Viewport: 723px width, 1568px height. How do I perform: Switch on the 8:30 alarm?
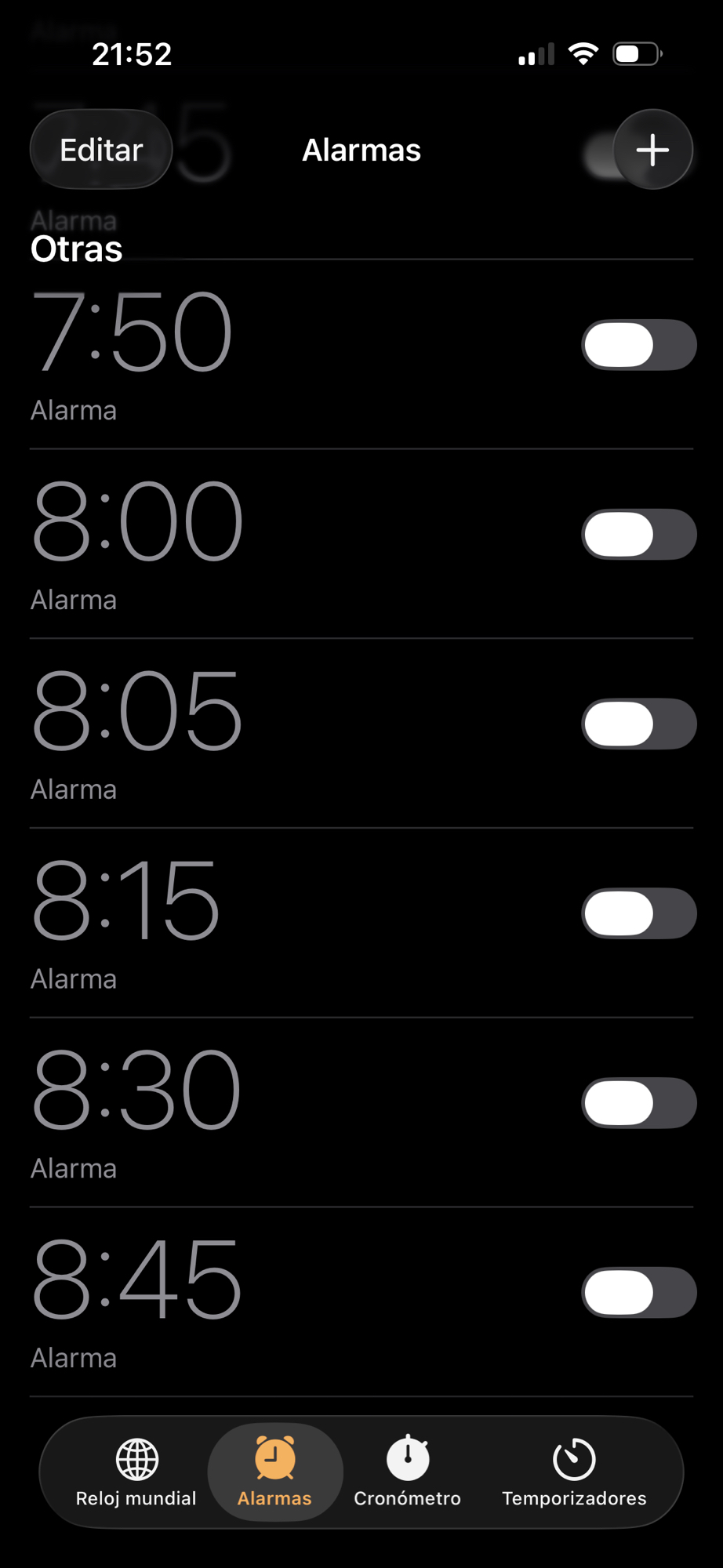click(638, 1103)
